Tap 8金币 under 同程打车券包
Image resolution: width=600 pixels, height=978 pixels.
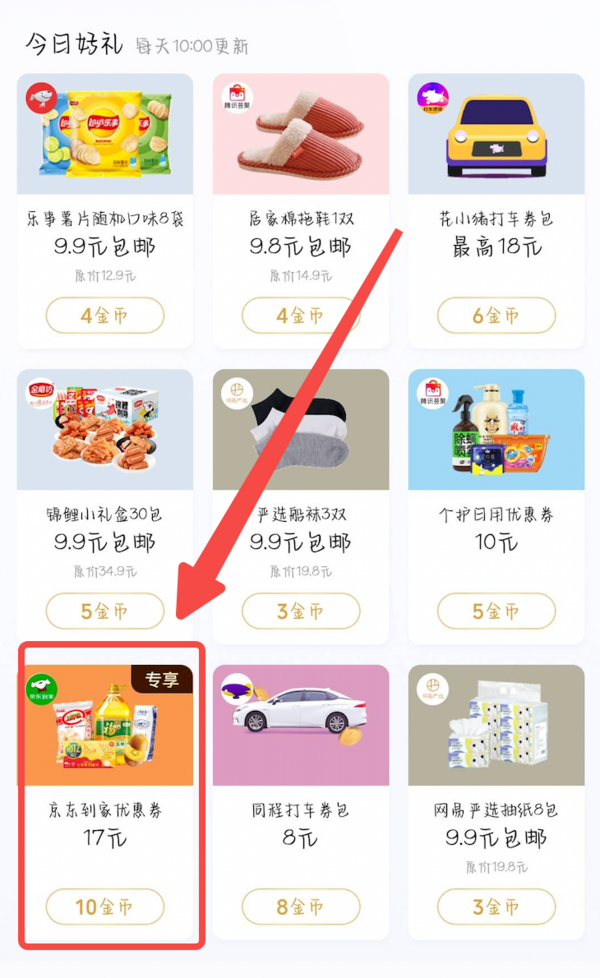[x=301, y=907]
